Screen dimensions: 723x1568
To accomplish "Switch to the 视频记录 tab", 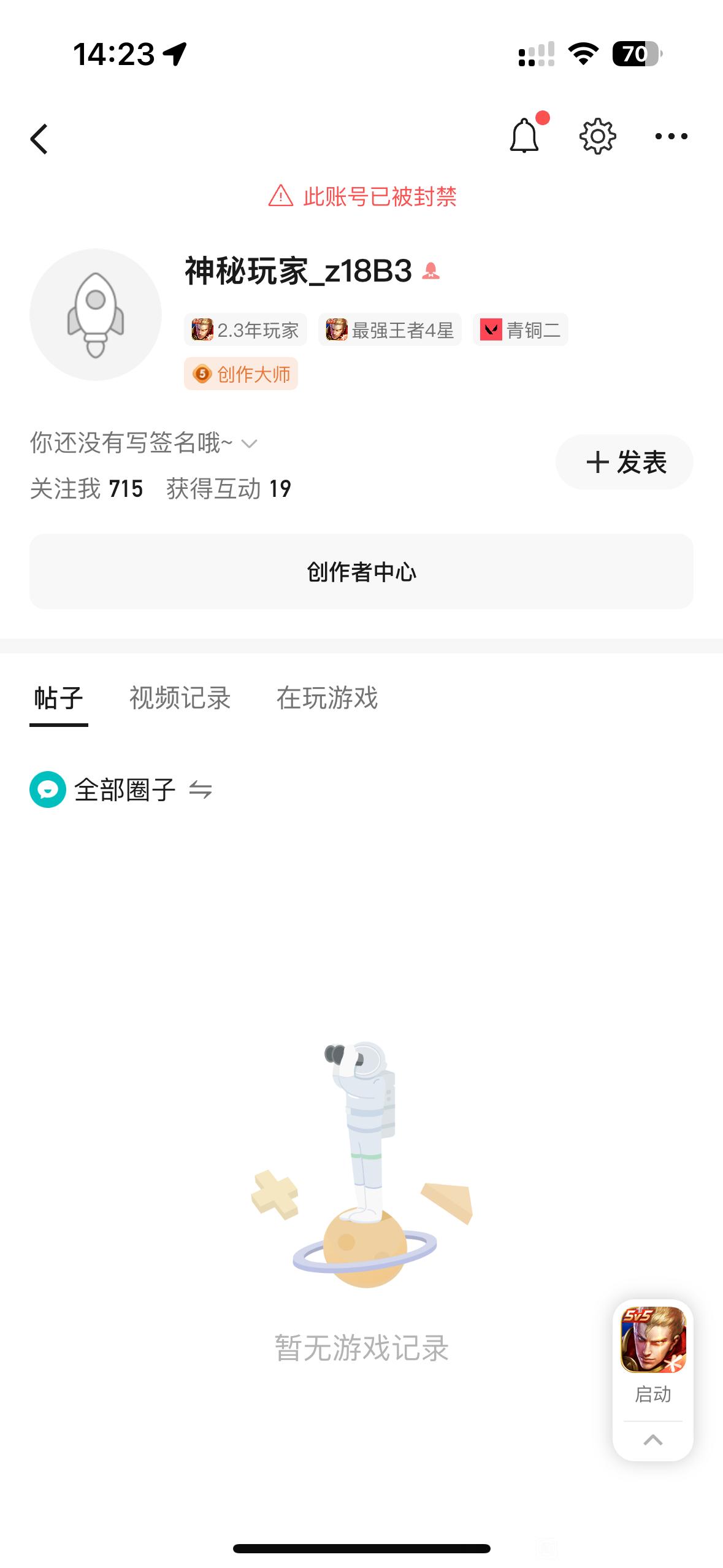I will click(180, 698).
